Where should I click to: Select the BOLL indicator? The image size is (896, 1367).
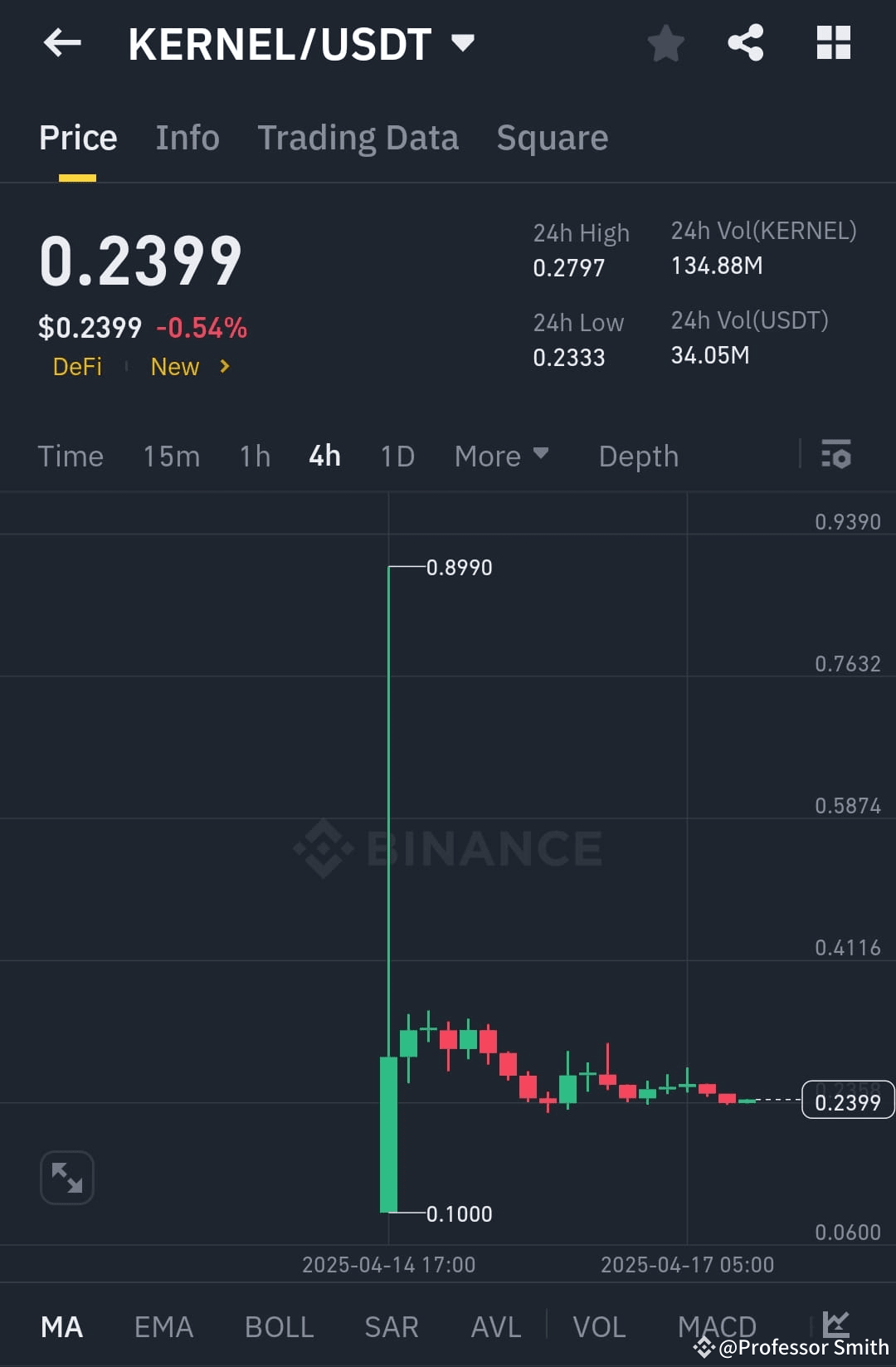coord(279,1326)
